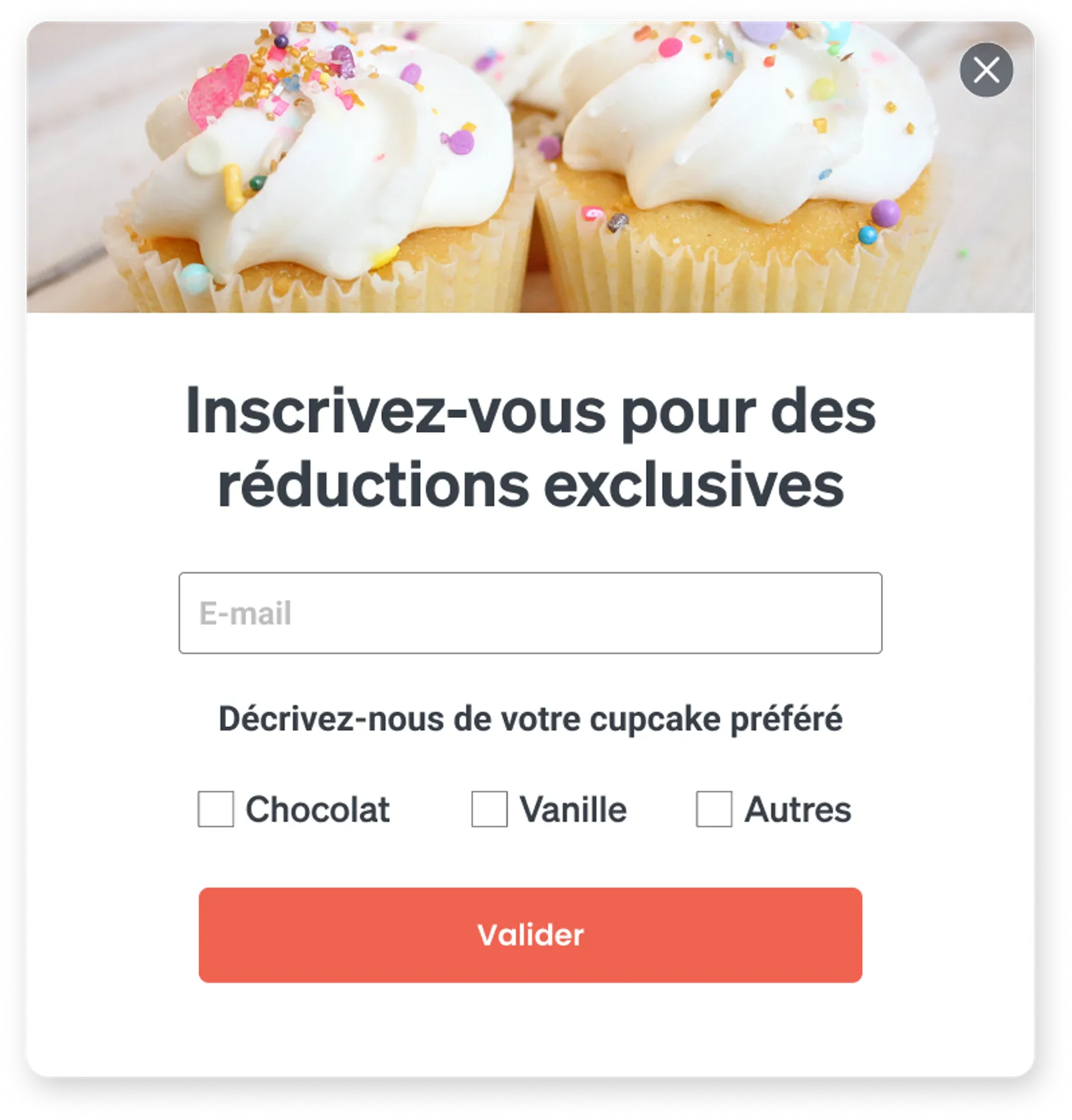
Task: Toggle the Chocolat flavor preference off
Action: pos(216,810)
